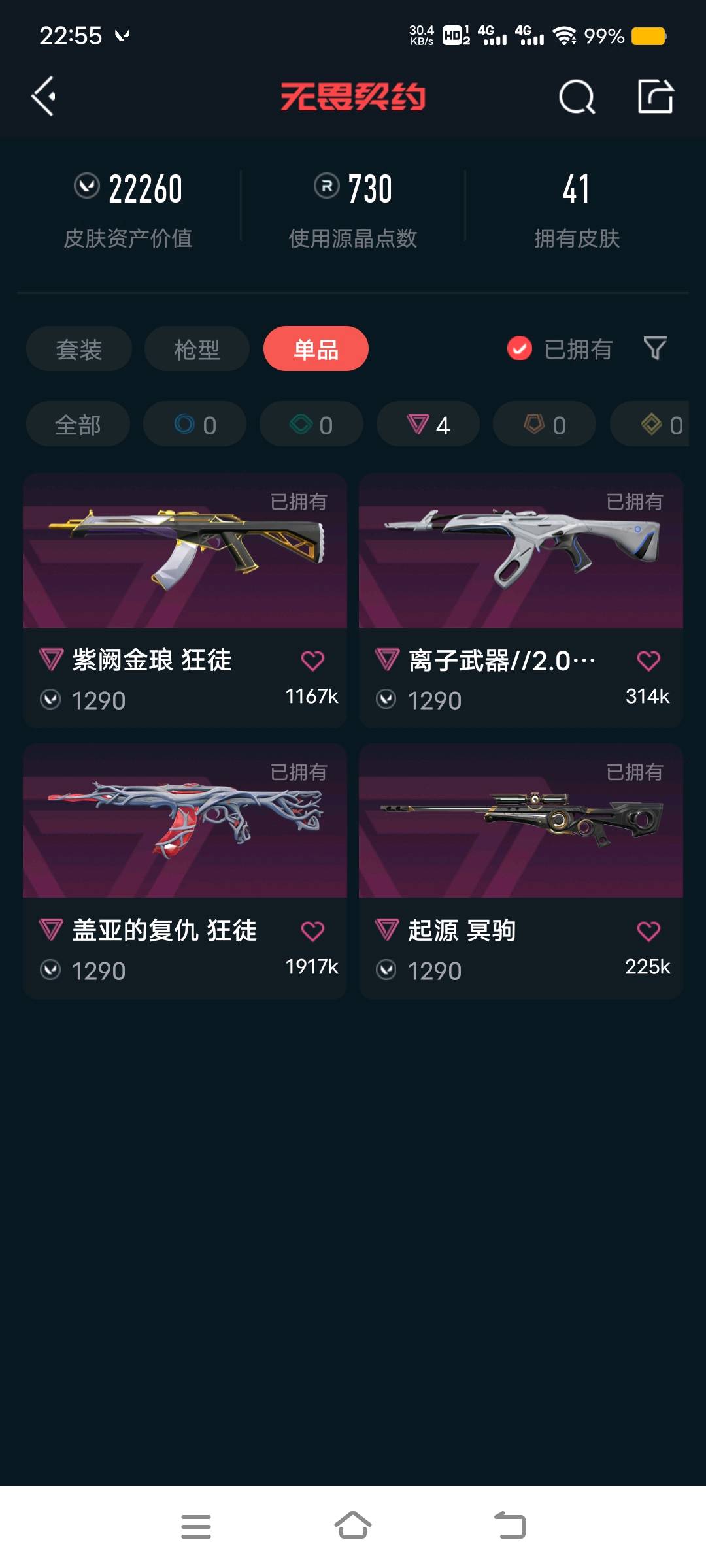The height and width of the screenshot is (1568, 706).
Task: Filter by the pink triangle tier chip
Action: (x=428, y=425)
